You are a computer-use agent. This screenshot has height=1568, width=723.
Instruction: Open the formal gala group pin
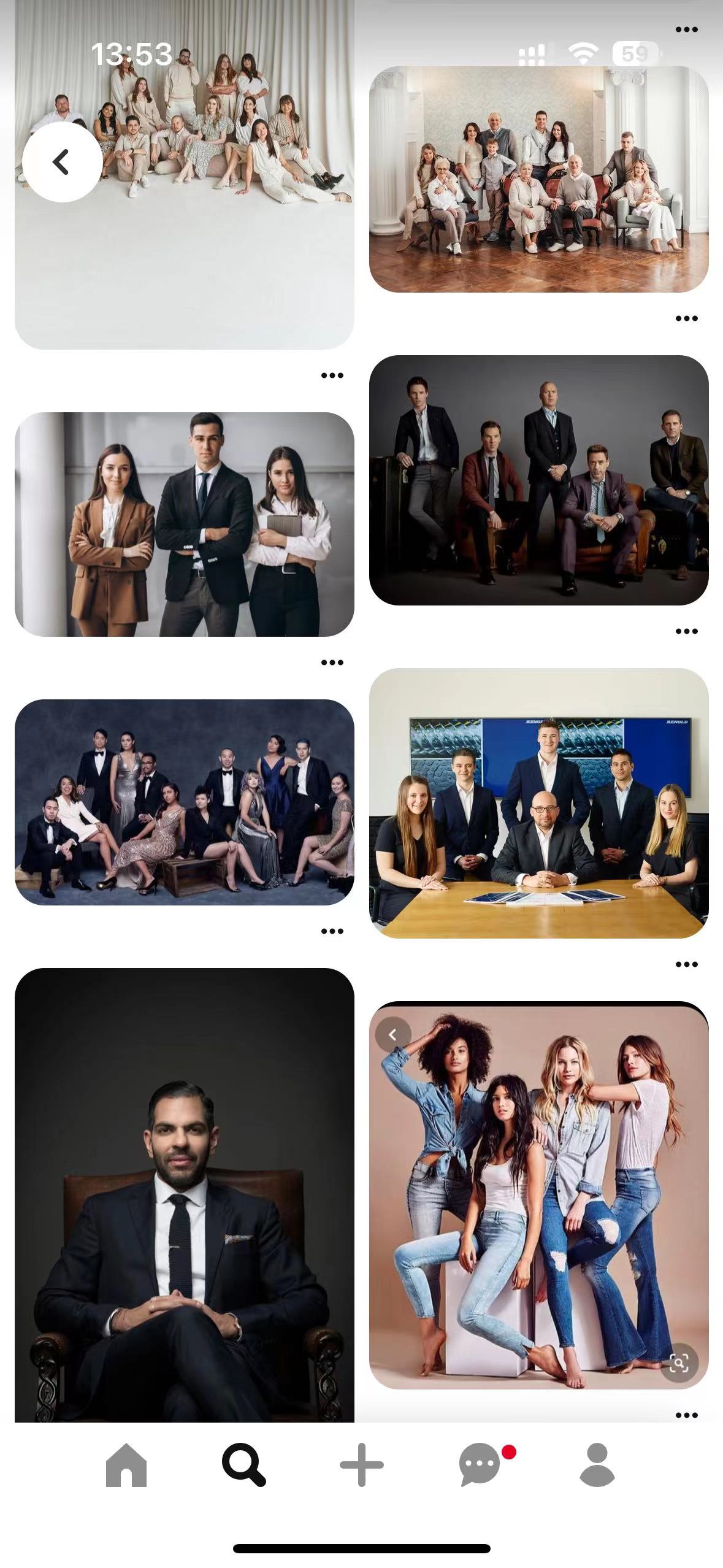[184, 802]
